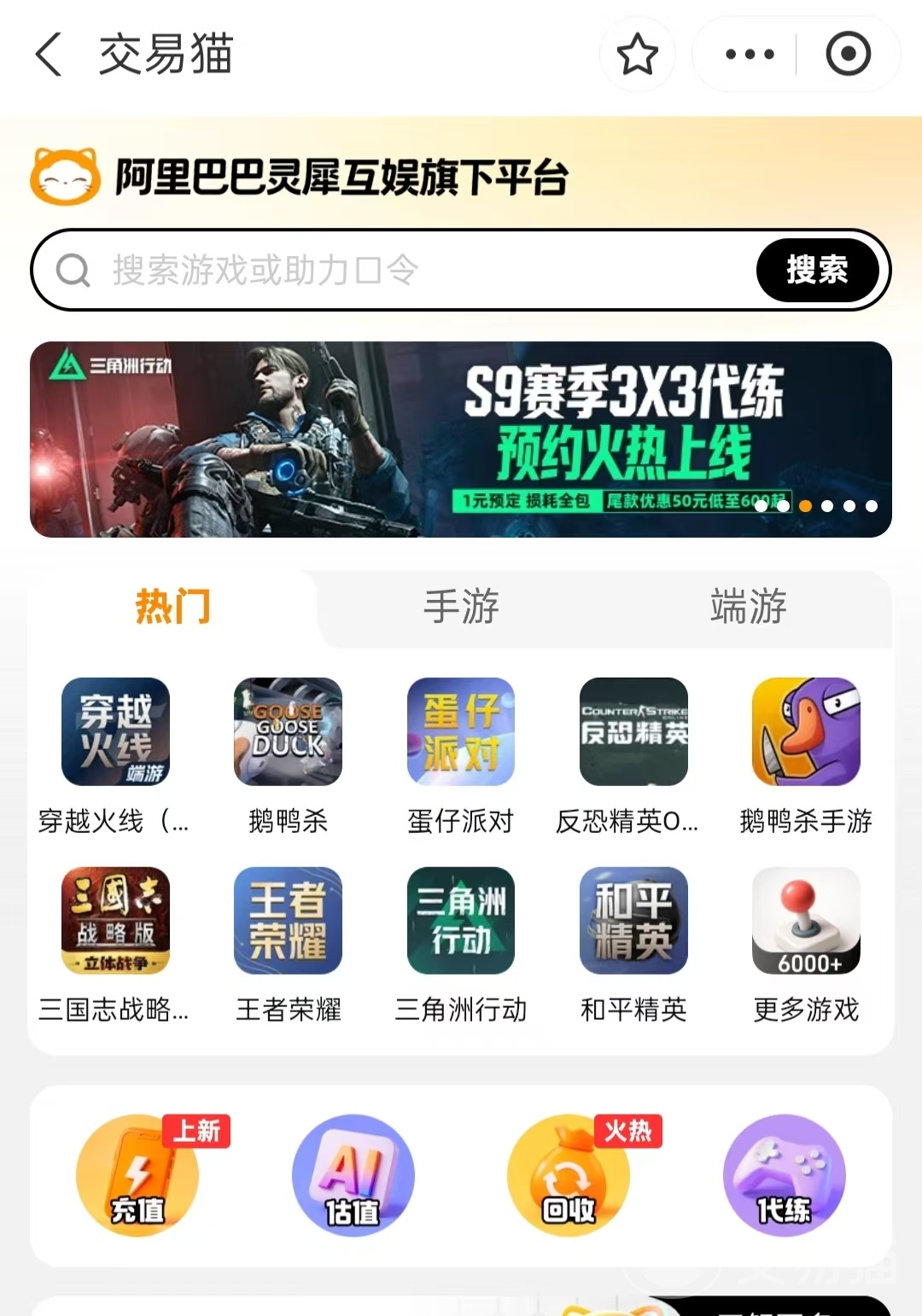This screenshot has height=1316, width=922.
Task: View 更多游戏 with 6000+ games
Action: (x=806, y=921)
